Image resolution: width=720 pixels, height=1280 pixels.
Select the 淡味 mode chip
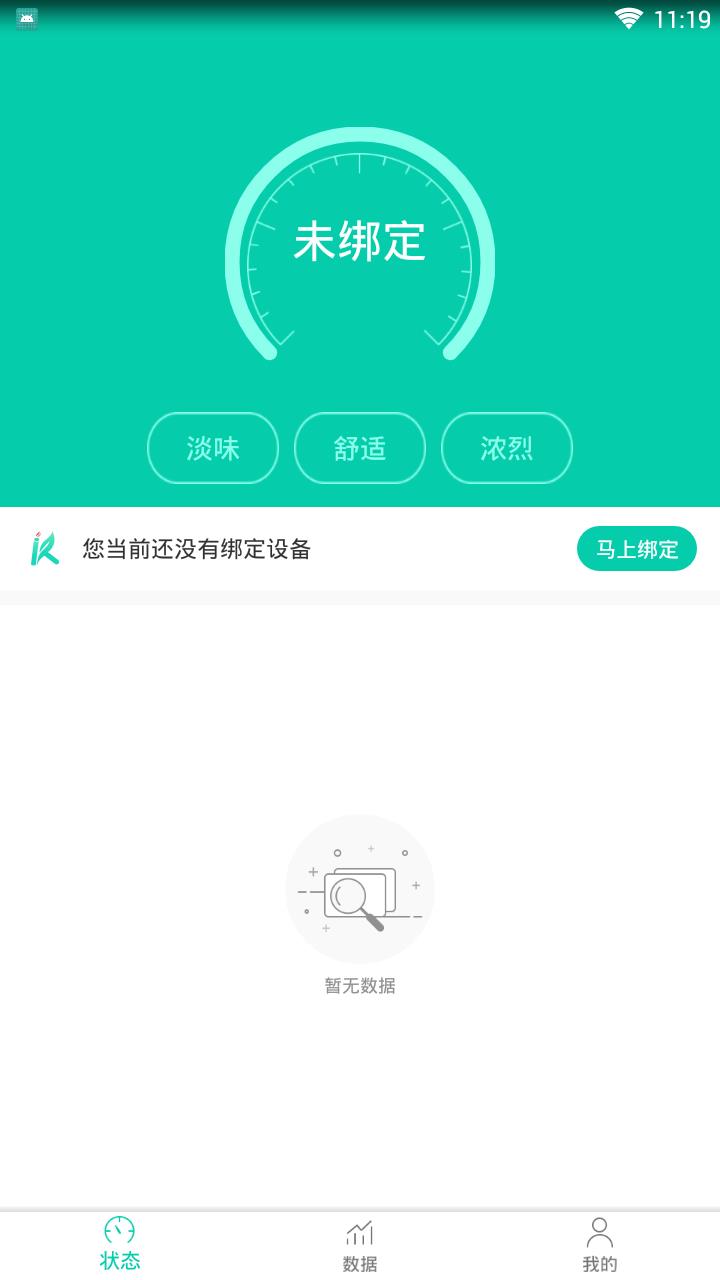click(x=213, y=448)
